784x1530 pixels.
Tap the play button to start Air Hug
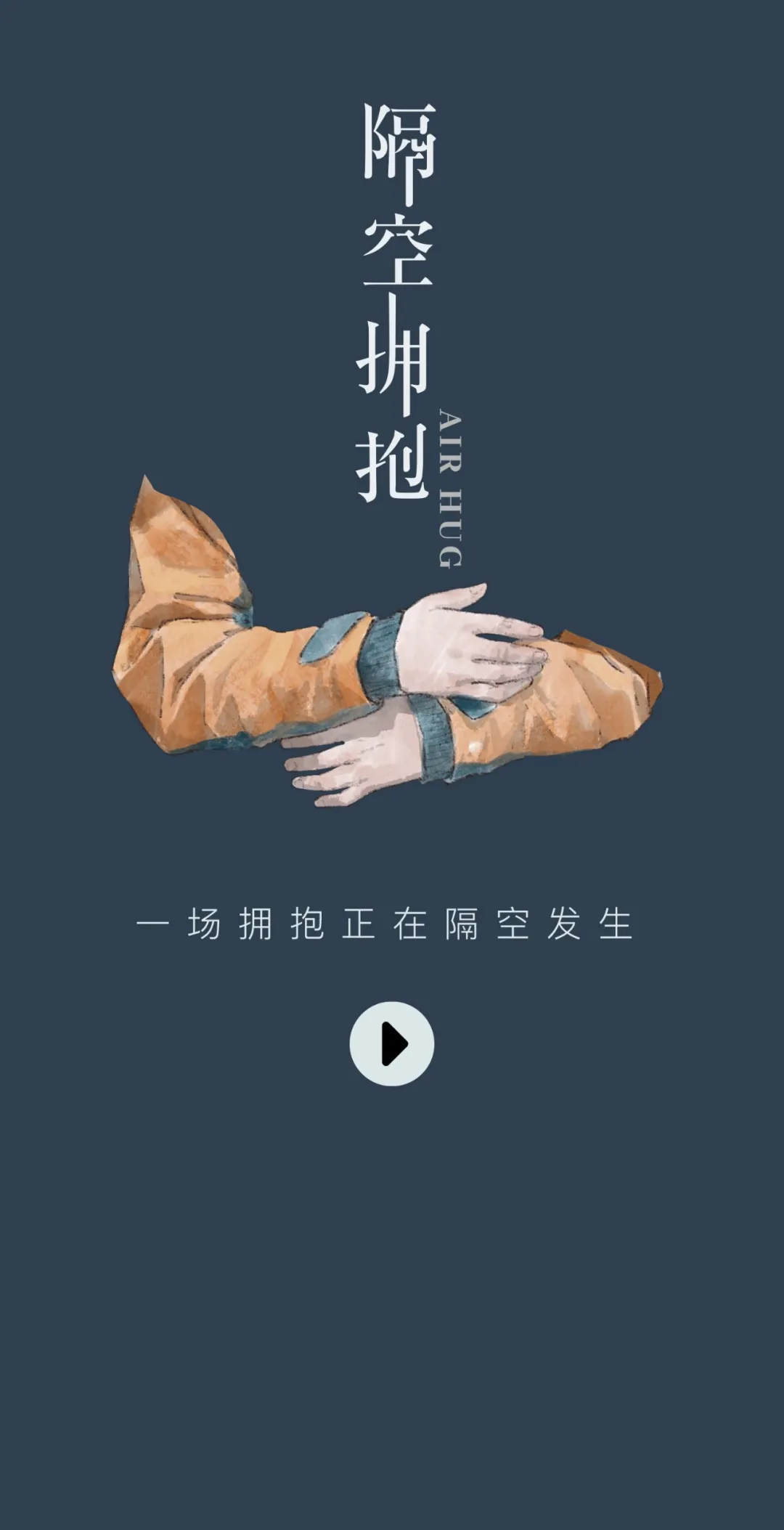(392, 1043)
